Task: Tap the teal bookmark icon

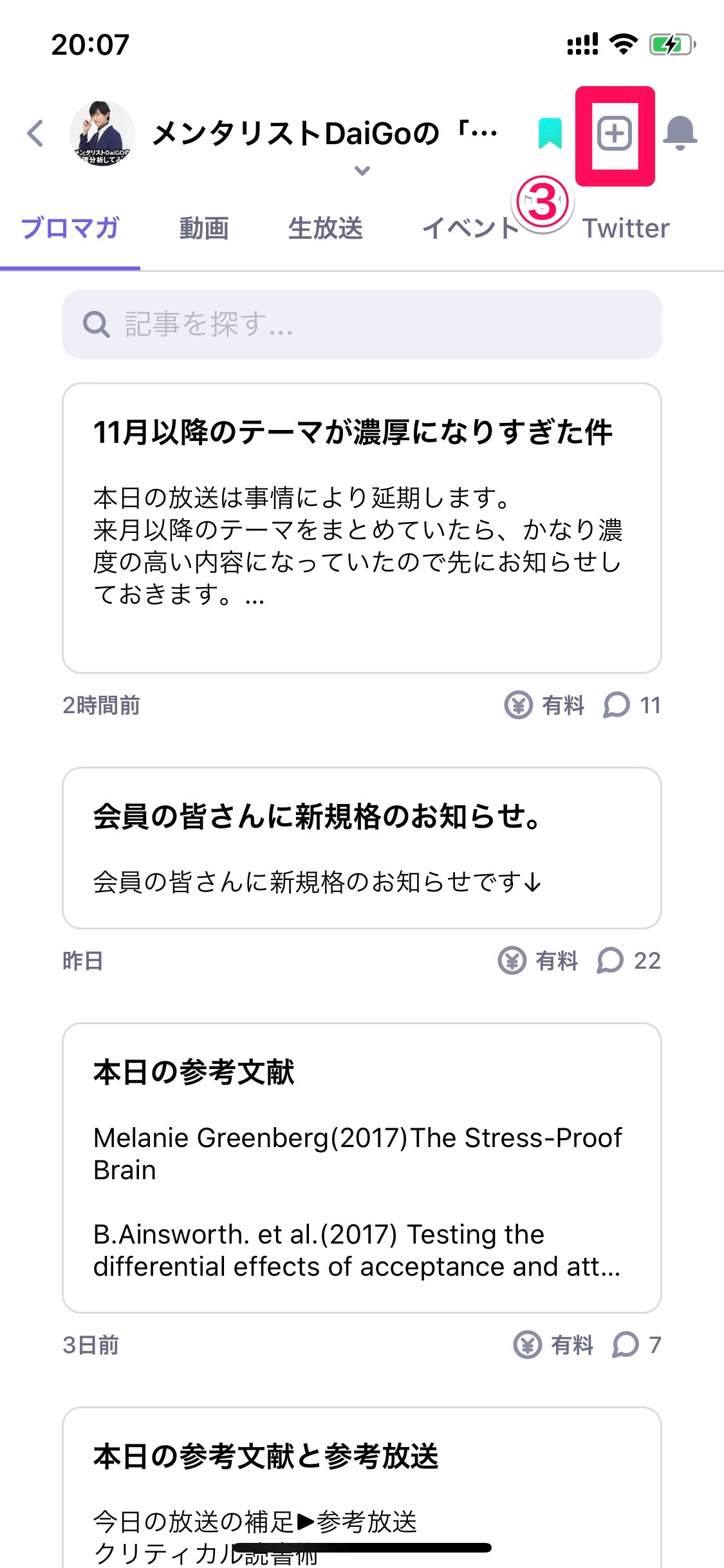Action: tap(550, 133)
